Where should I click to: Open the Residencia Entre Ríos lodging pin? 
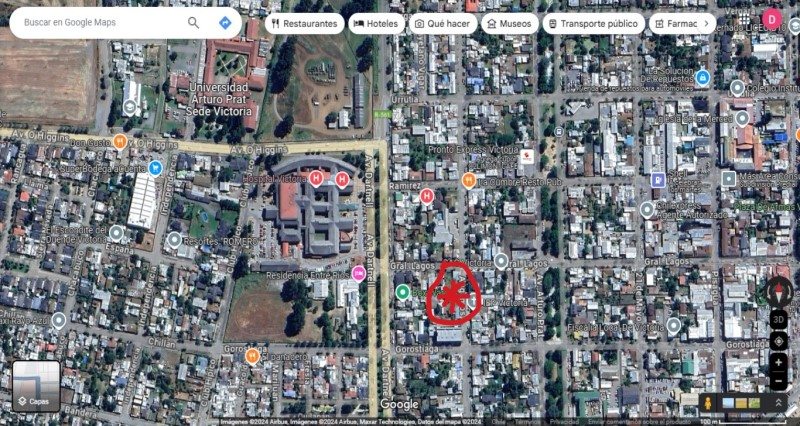pos(359,273)
